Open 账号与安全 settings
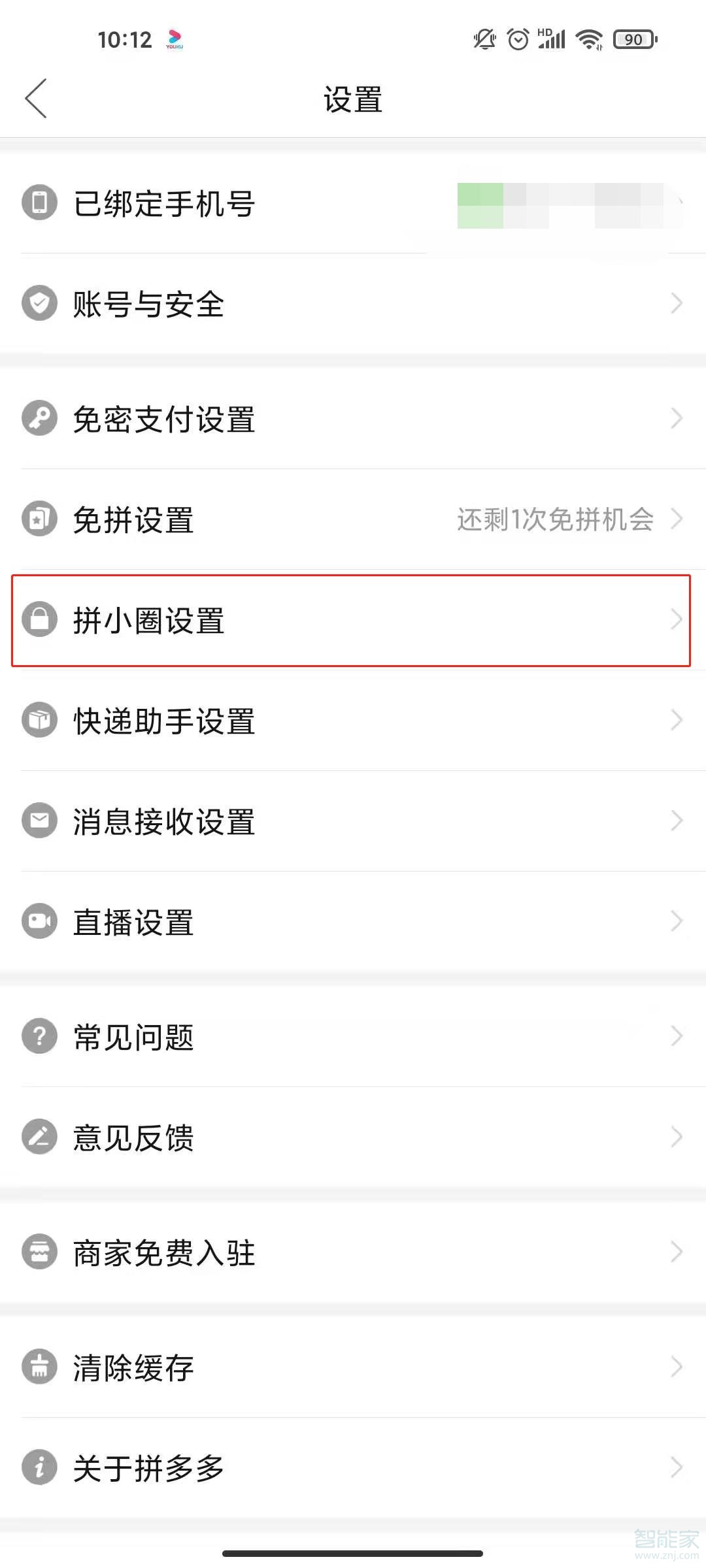 (x=353, y=304)
